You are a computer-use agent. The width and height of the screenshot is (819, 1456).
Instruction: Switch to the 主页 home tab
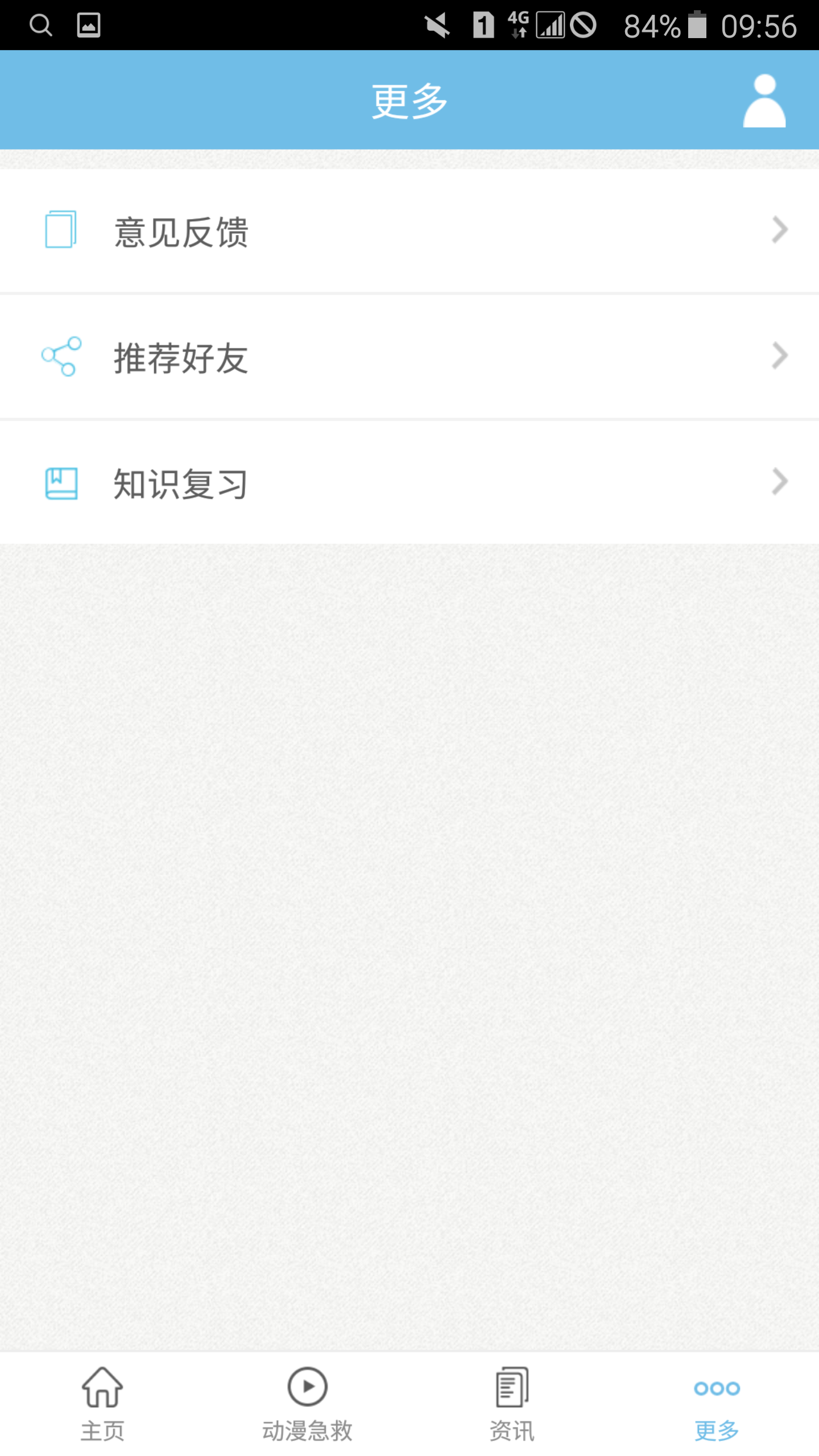coord(102,1405)
